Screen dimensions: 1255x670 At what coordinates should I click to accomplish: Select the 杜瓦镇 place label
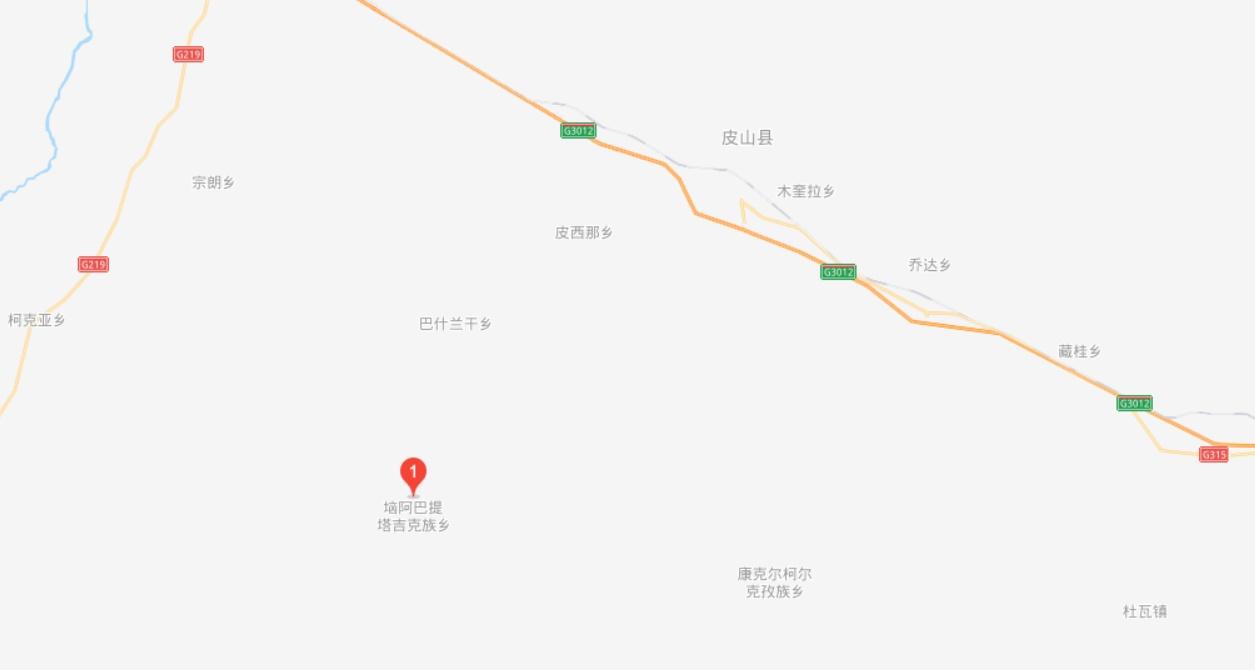[1144, 611]
